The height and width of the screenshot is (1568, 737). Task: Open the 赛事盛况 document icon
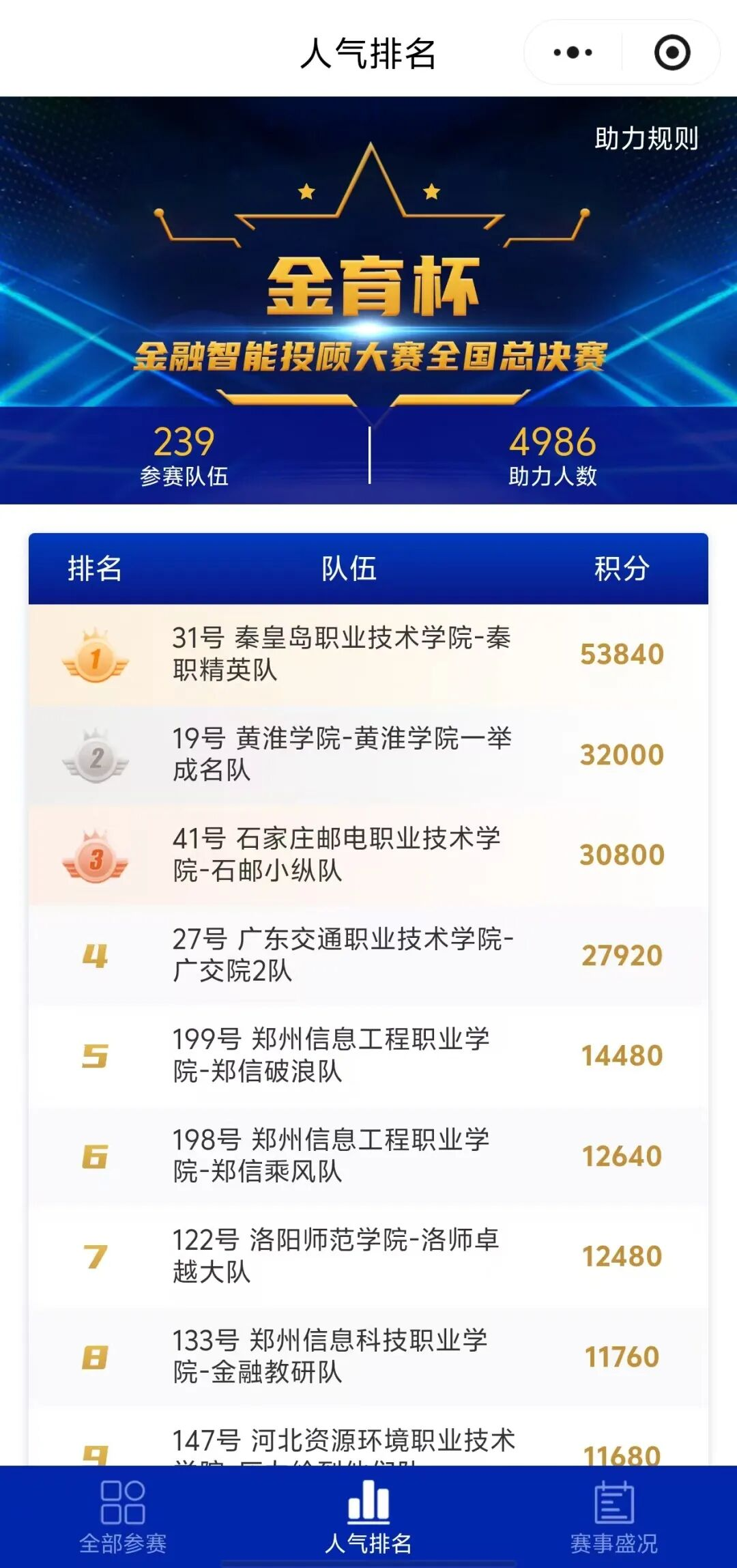point(615,1498)
